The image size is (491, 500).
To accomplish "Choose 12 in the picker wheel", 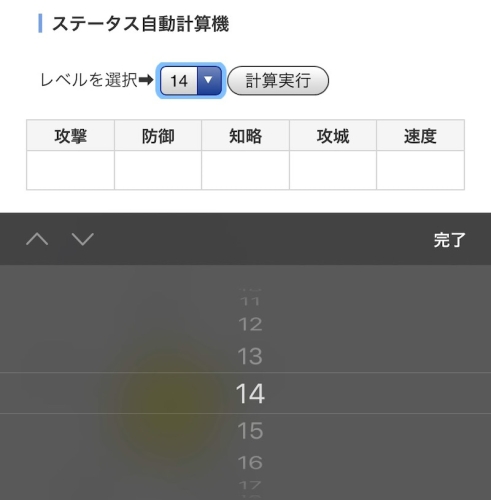I will (x=250, y=324).
